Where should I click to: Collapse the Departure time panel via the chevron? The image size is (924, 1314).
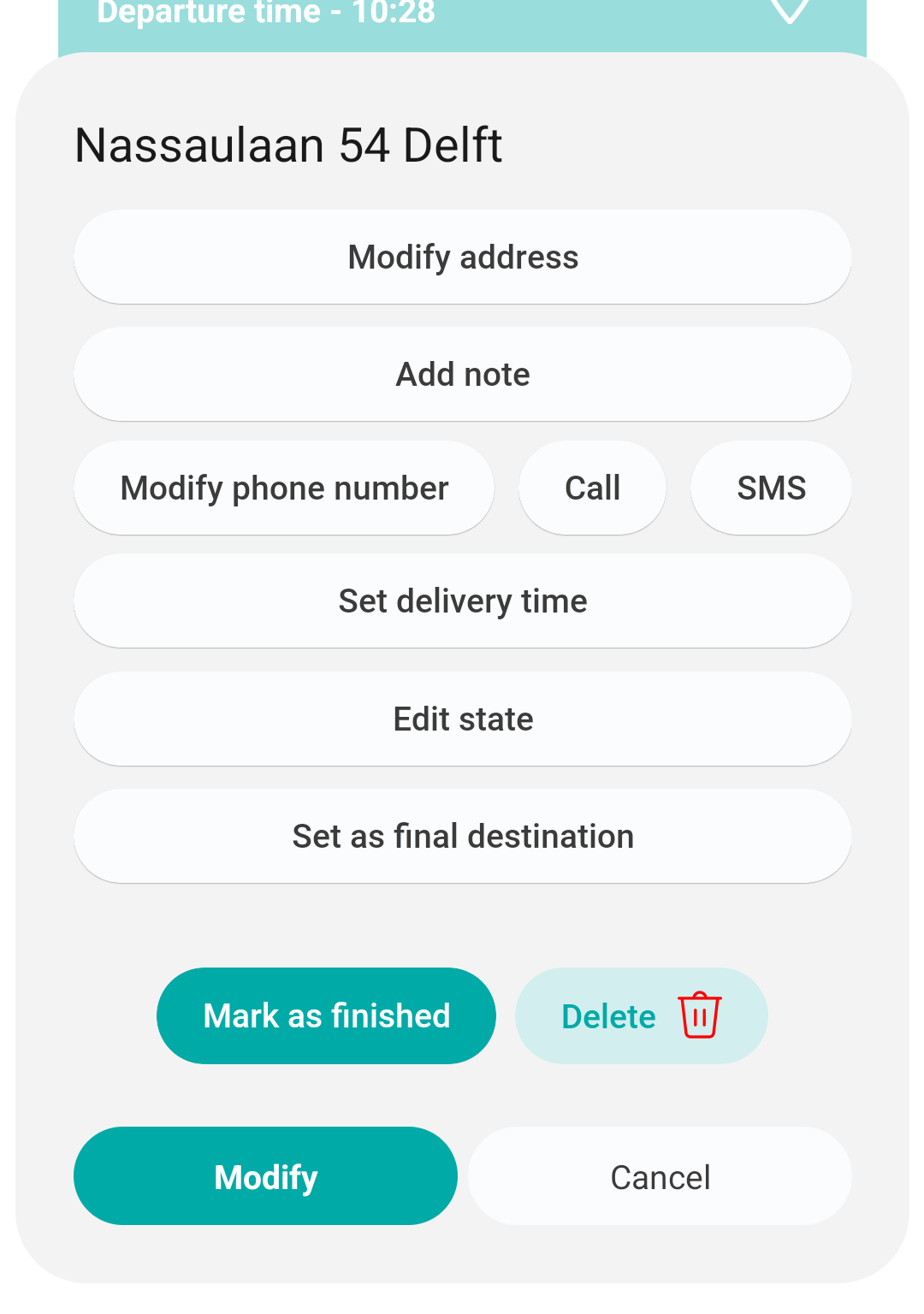click(x=791, y=12)
